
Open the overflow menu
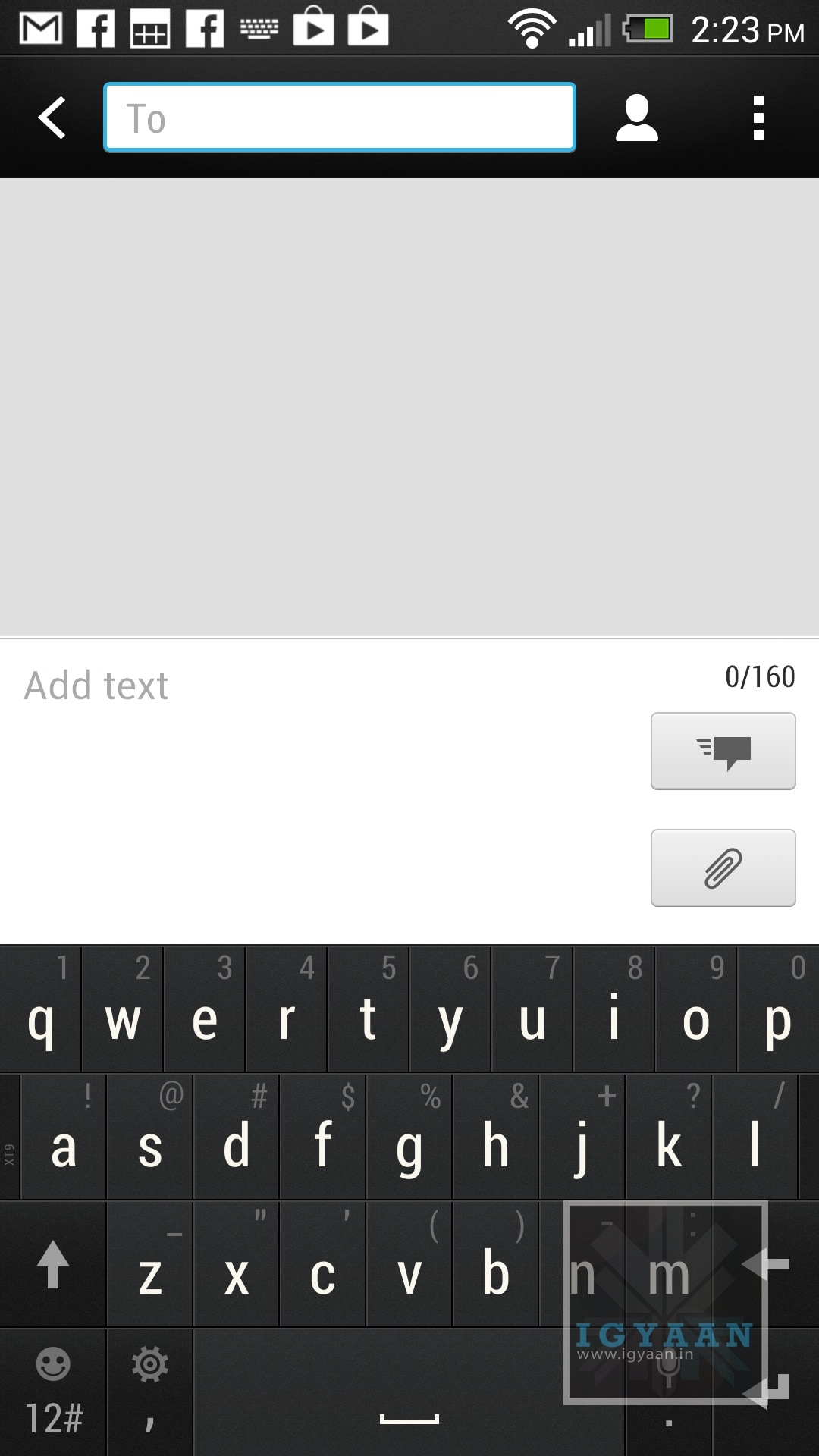758,118
